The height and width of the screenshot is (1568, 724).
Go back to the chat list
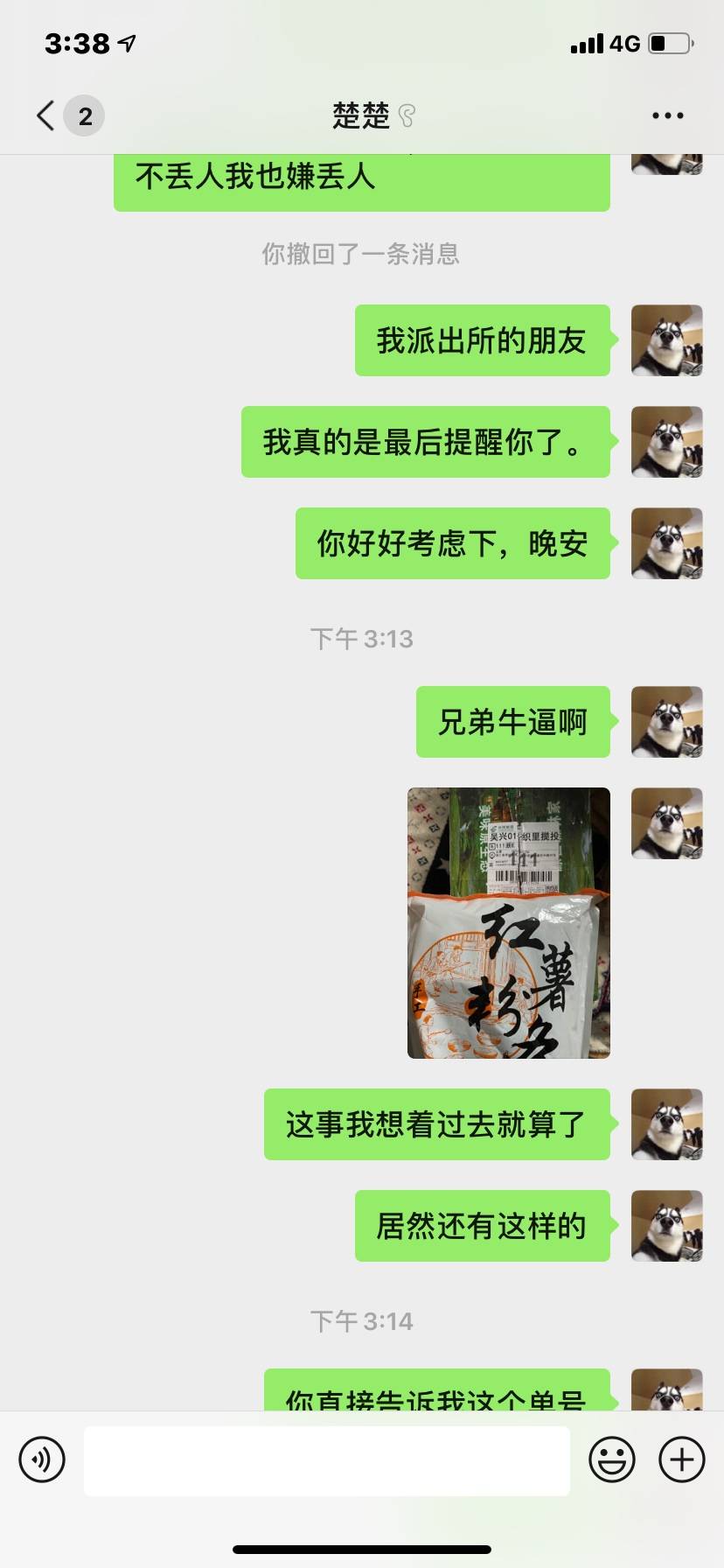(x=47, y=115)
